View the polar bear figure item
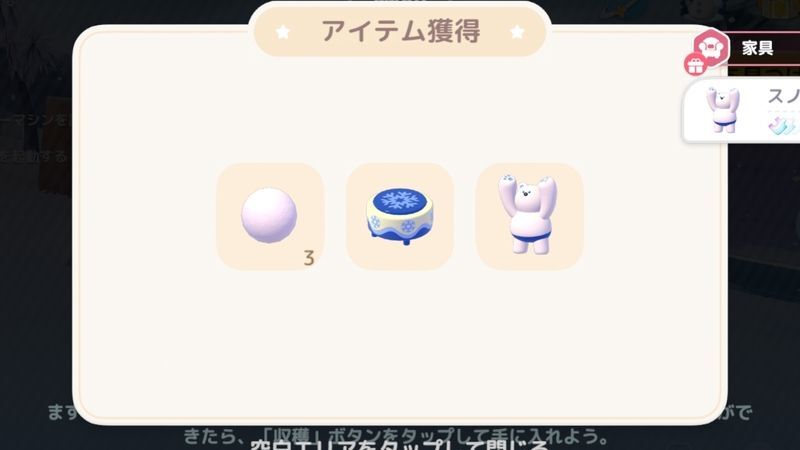Viewport: 800px width, 450px height. [x=529, y=216]
